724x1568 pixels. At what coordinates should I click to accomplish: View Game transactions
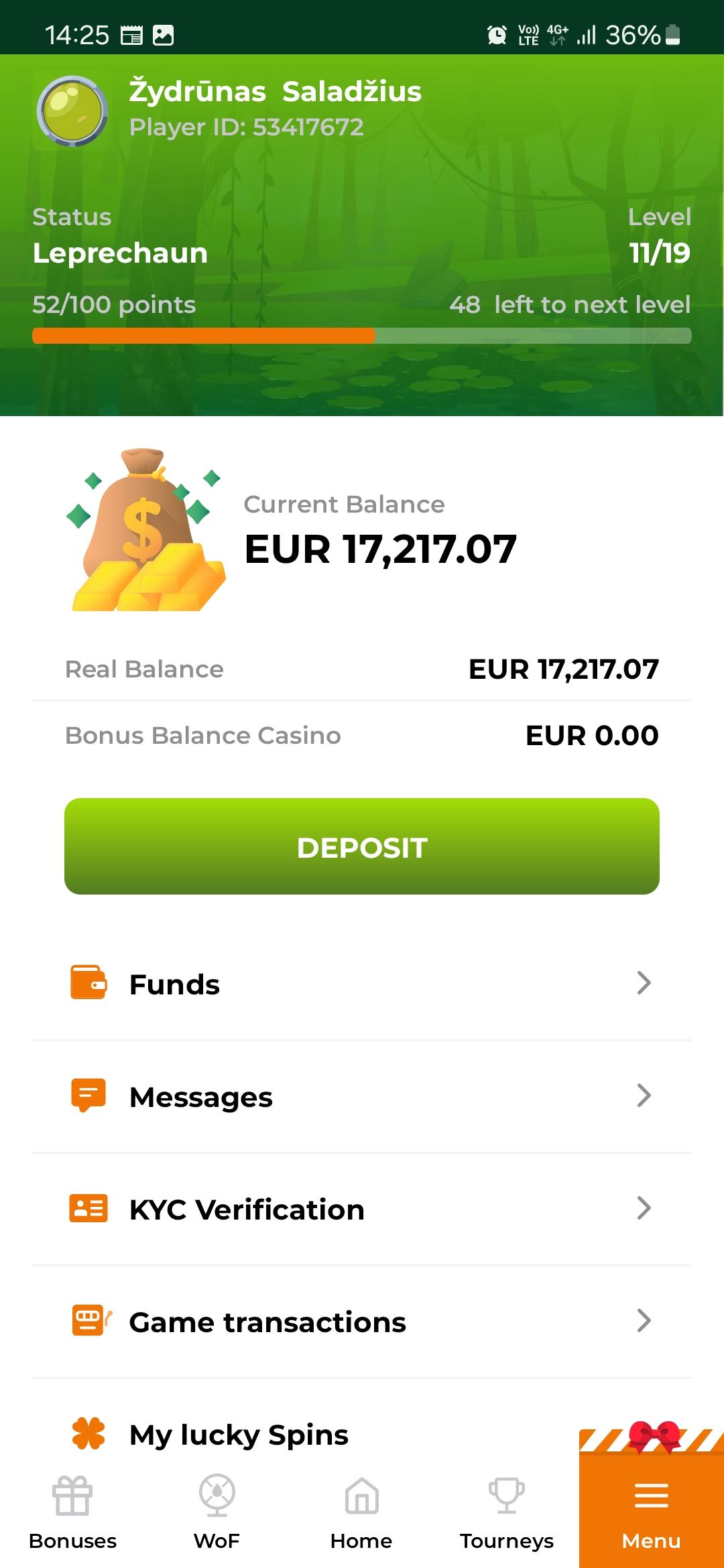(362, 1322)
